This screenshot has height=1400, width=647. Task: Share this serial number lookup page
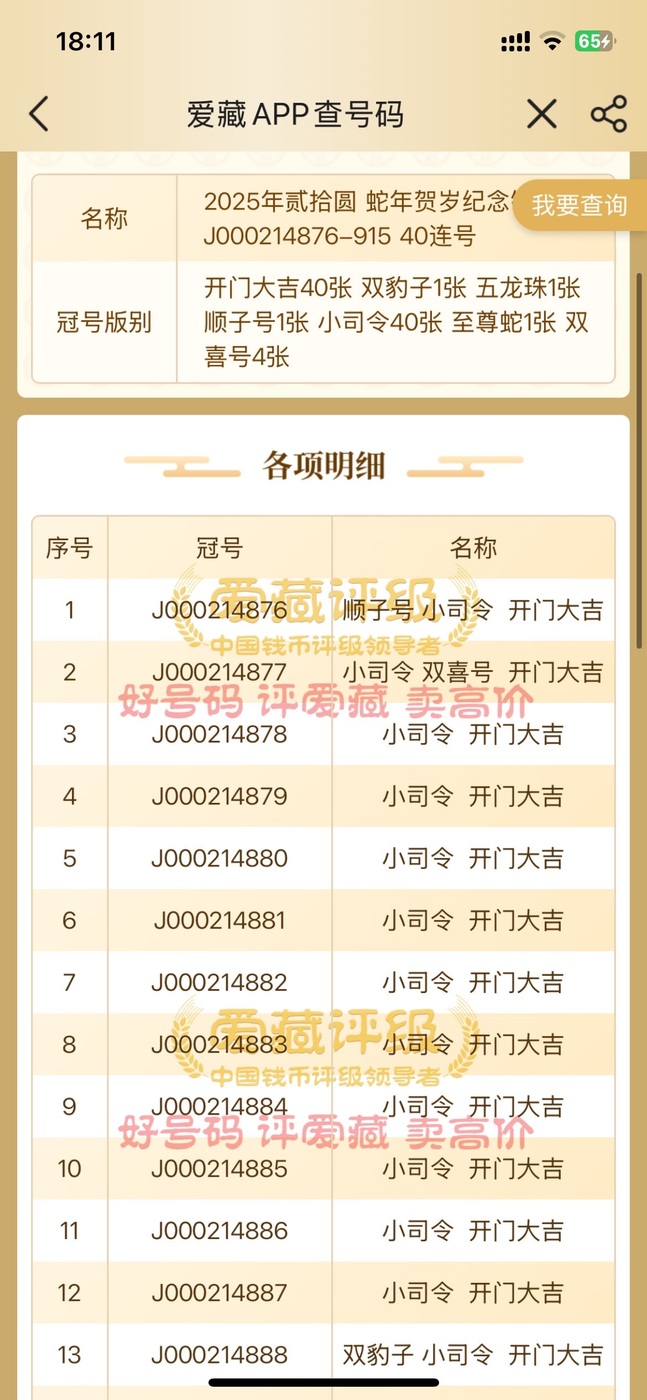tap(608, 114)
